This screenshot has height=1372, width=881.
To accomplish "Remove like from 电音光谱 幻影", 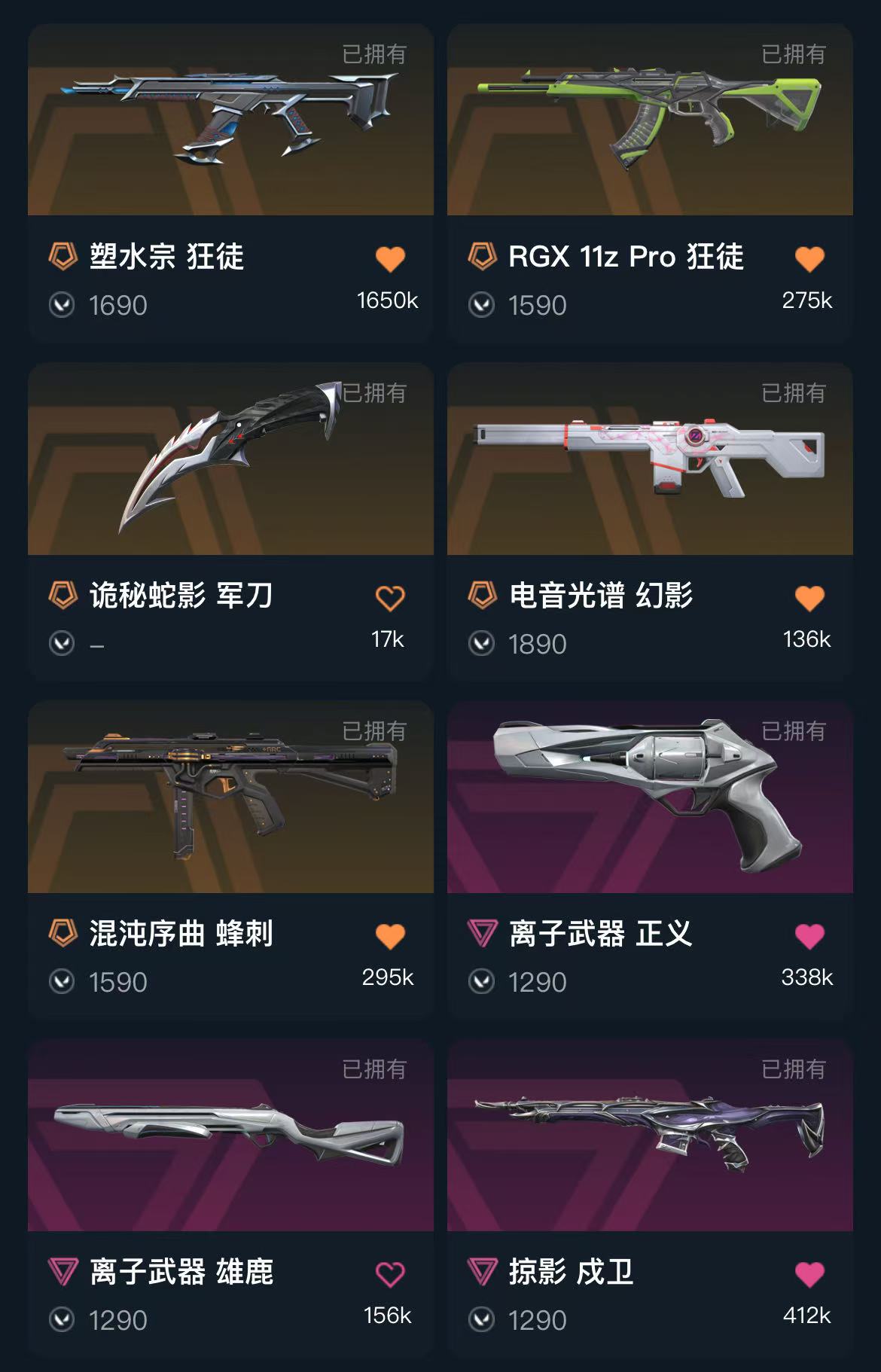I will pyautogui.click(x=809, y=598).
